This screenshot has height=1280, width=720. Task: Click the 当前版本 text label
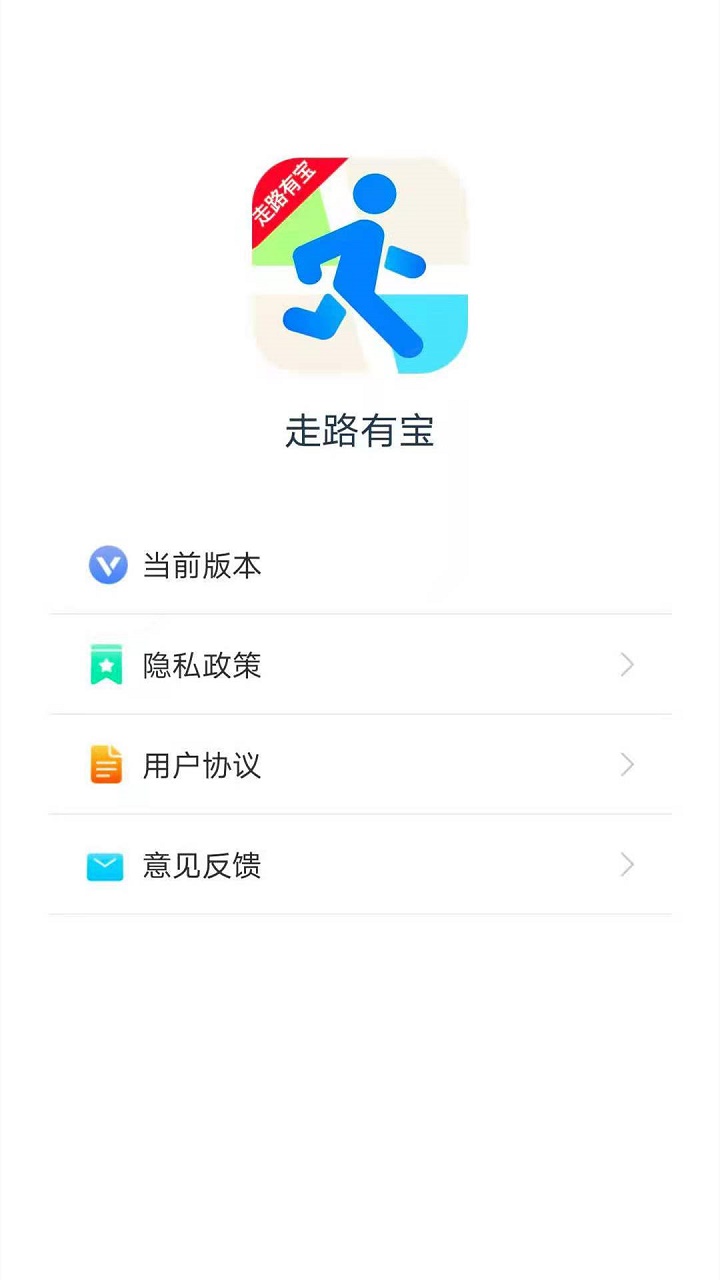coord(200,565)
